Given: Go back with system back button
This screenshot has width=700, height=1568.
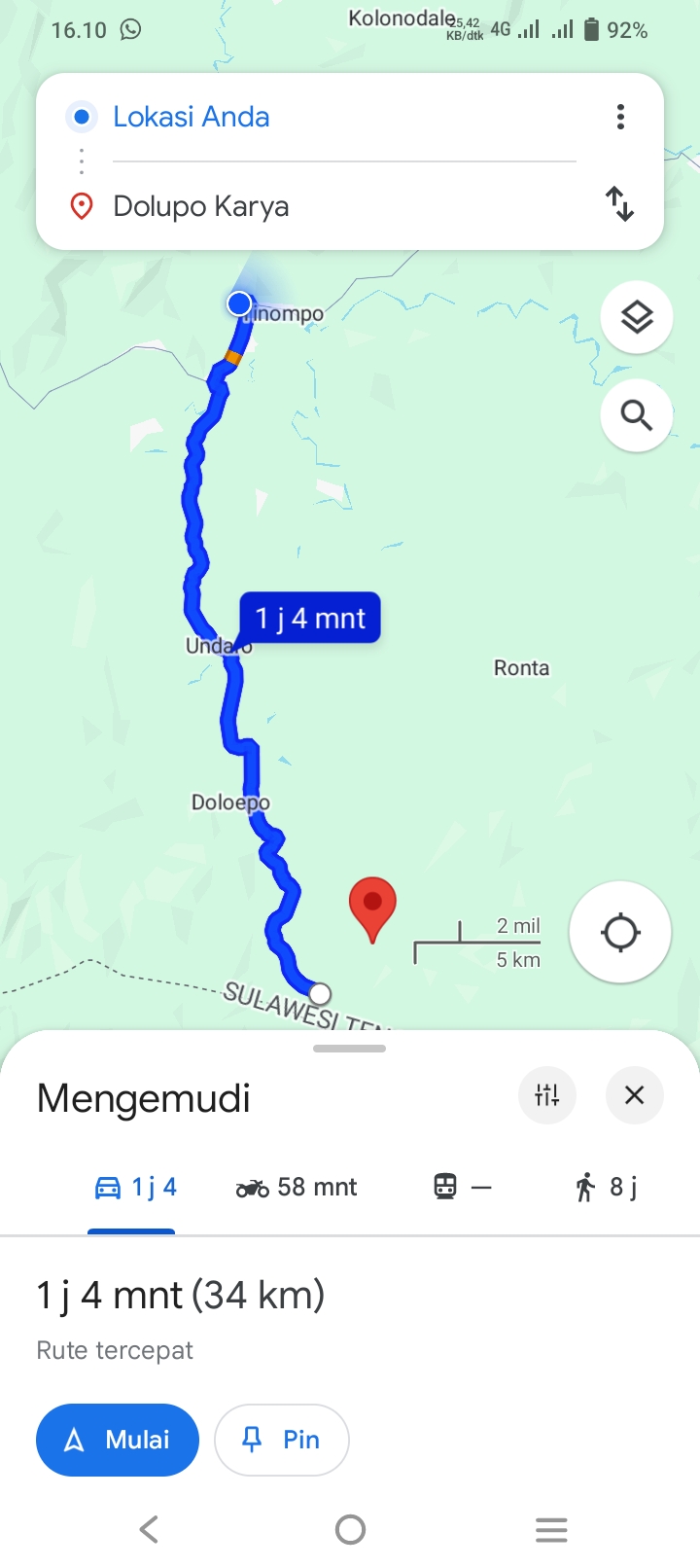Looking at the screenshot, I should [x=149, y=1530].
